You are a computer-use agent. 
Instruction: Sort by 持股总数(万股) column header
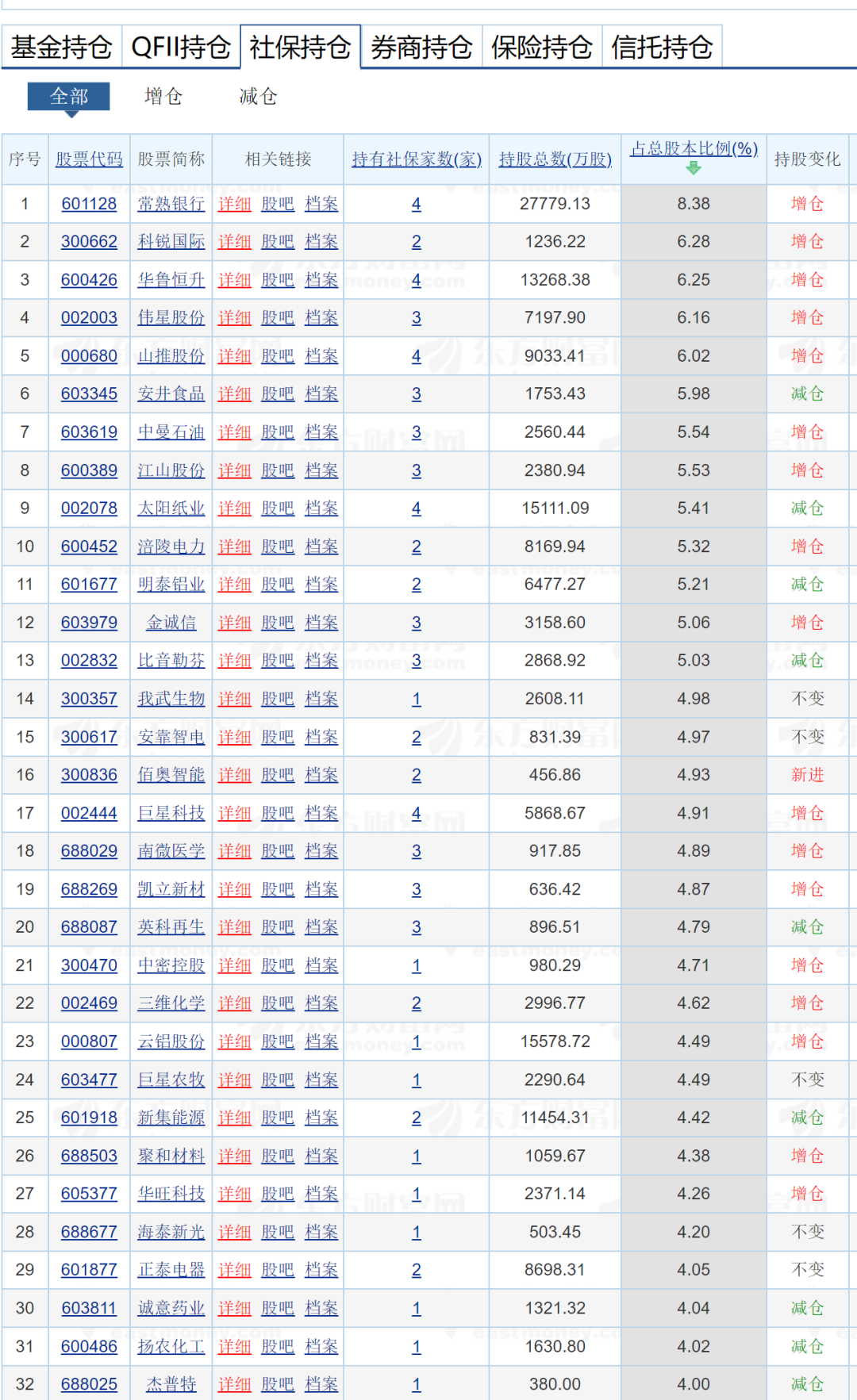click(x=555, y=159)
